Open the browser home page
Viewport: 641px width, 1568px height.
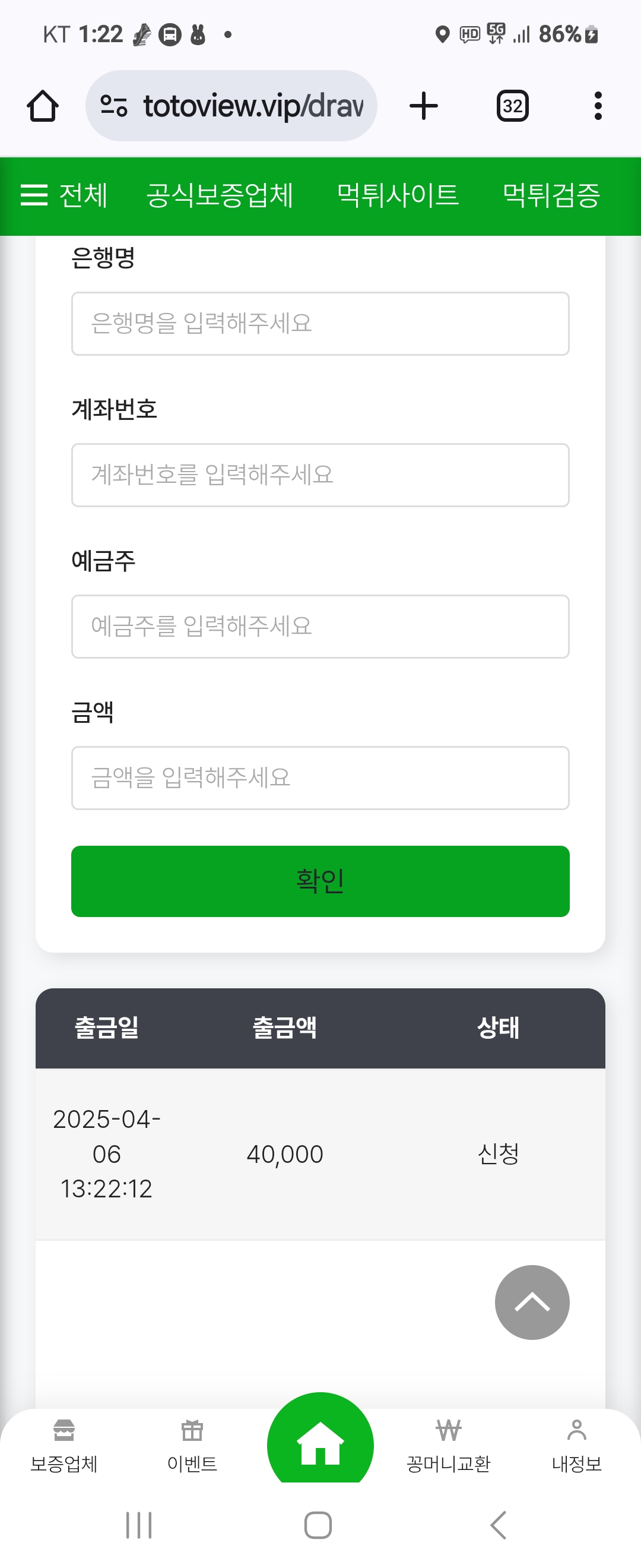pyautogui.click(x=43, y=106)
